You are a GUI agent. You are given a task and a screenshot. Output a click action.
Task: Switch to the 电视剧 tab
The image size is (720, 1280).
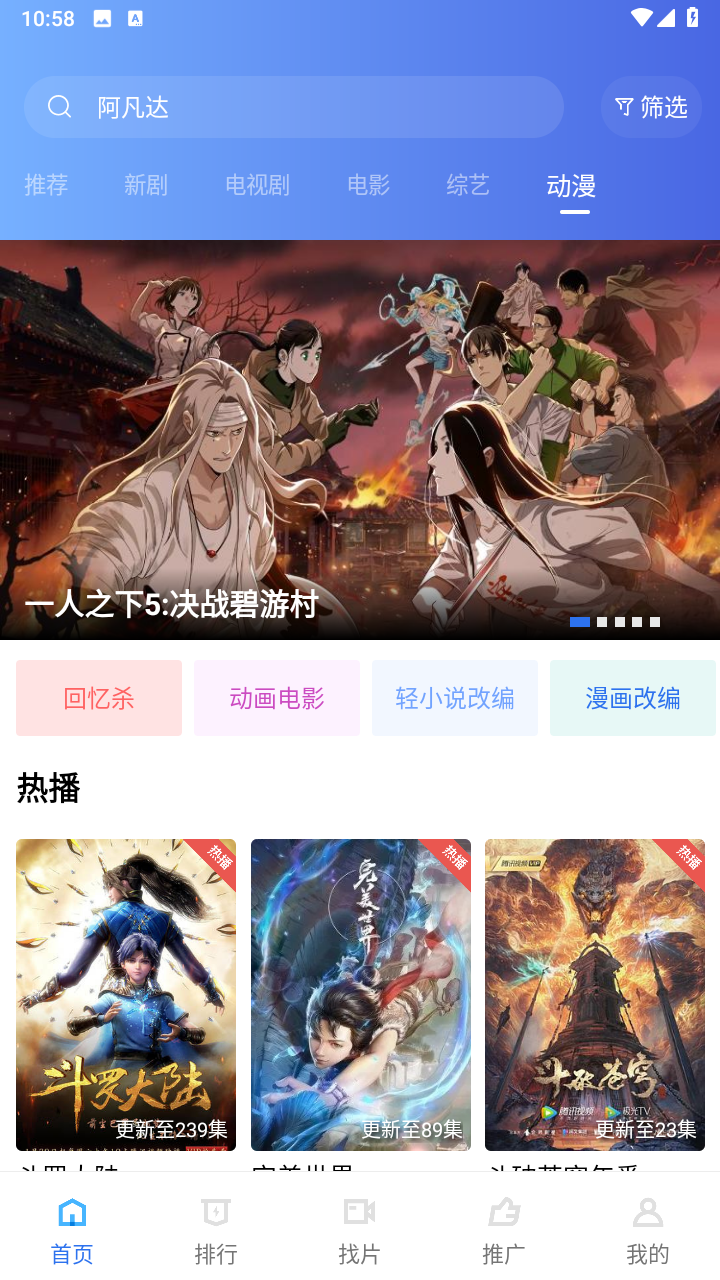[256, 185]
